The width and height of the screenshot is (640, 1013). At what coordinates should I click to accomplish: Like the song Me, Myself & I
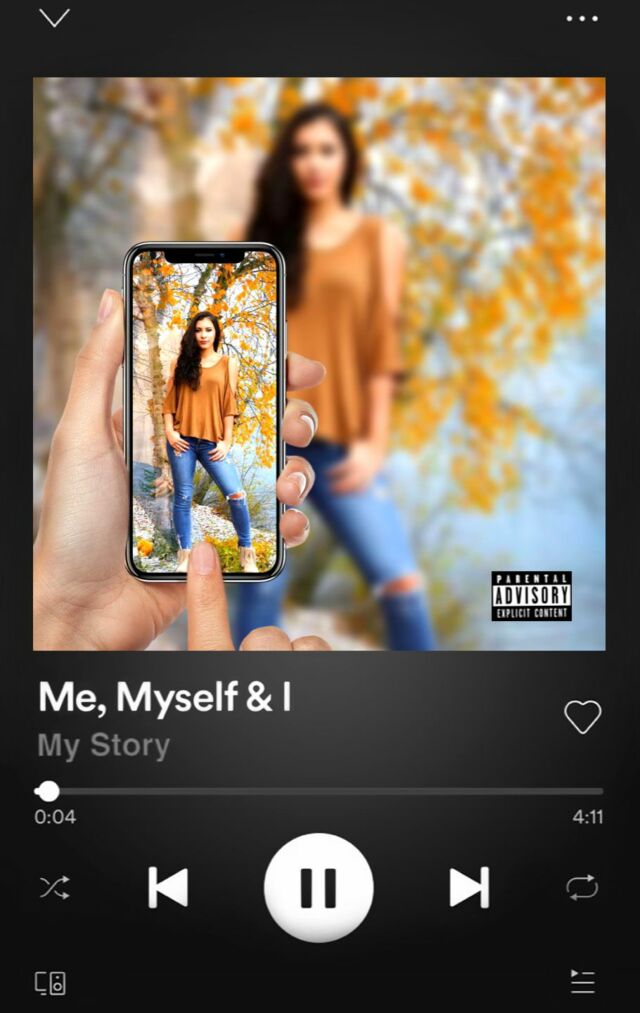[582, 716]
